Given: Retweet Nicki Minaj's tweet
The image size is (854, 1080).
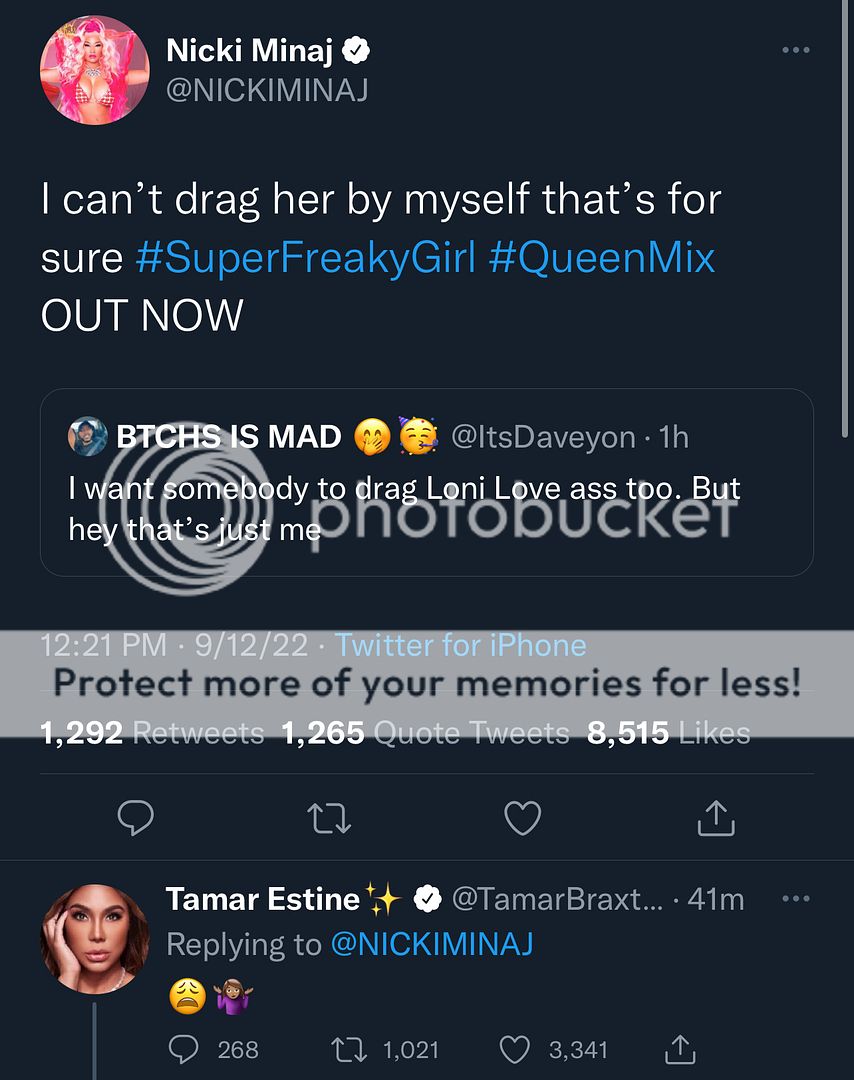Looking at the screenshot, I should [329, 818].
